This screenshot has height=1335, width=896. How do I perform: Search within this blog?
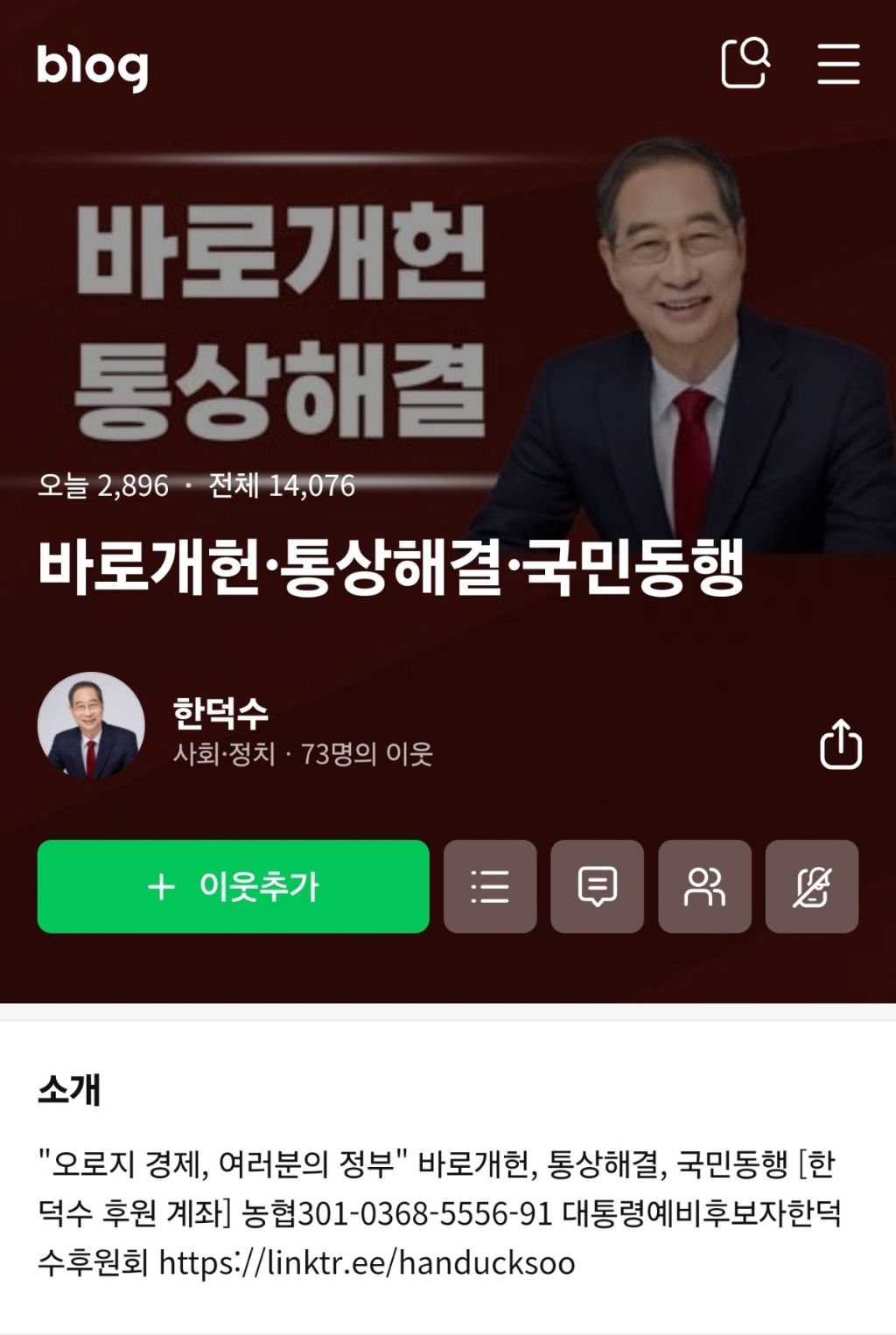745,63
